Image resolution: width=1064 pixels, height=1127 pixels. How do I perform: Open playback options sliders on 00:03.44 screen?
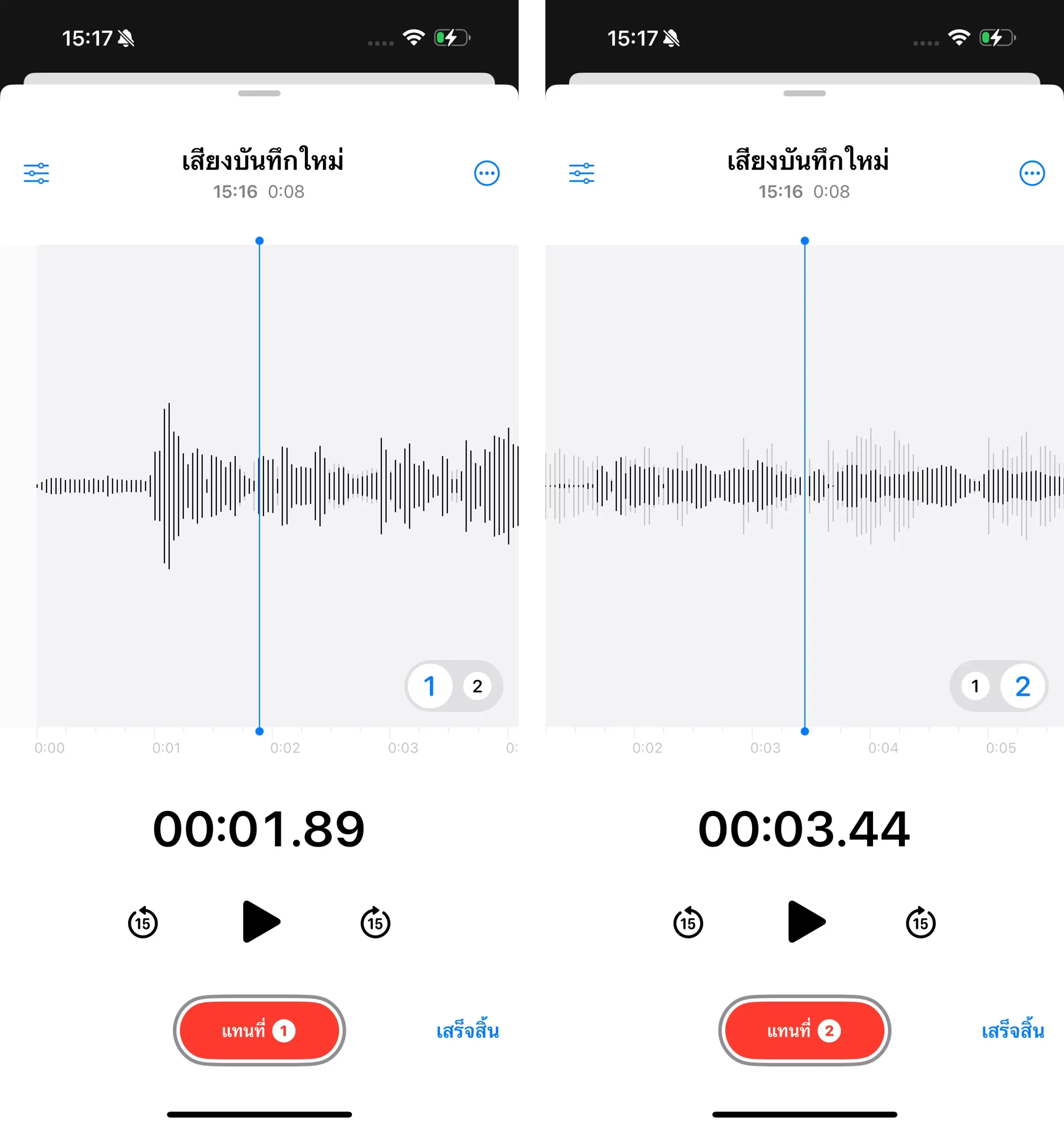point(581,173)
